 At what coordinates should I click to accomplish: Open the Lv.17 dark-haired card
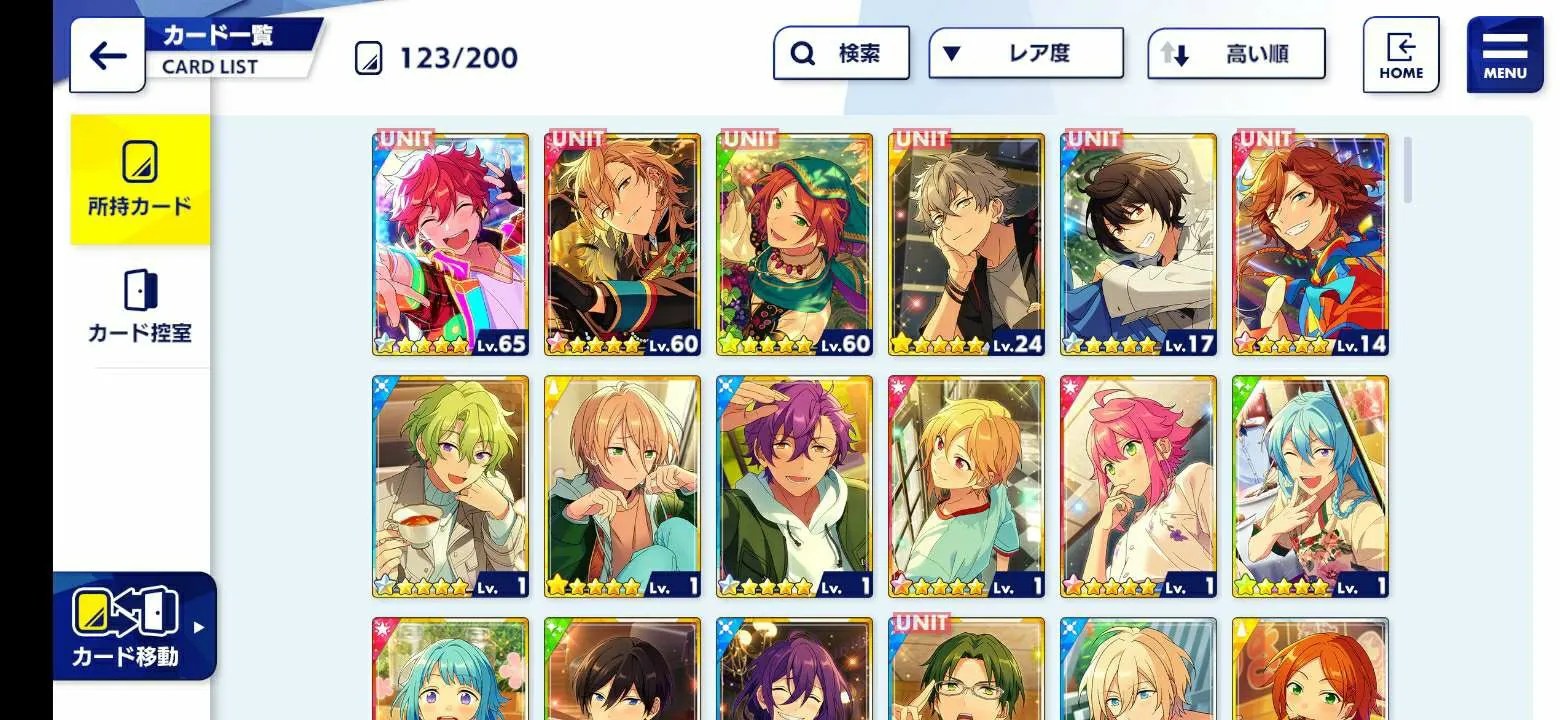pyautogui.click(x=1138, y=244)
